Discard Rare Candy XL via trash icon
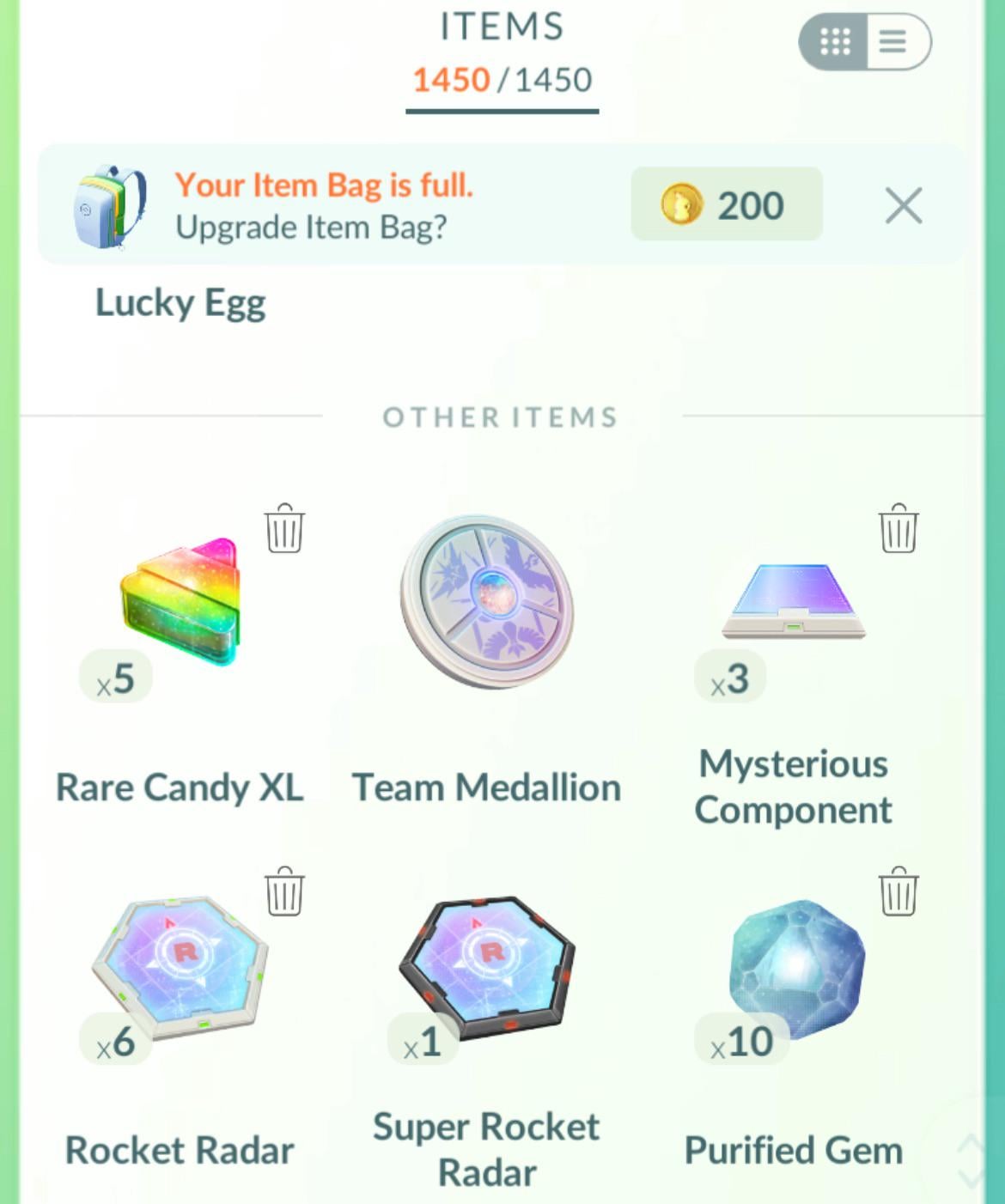 coord(284,528)
